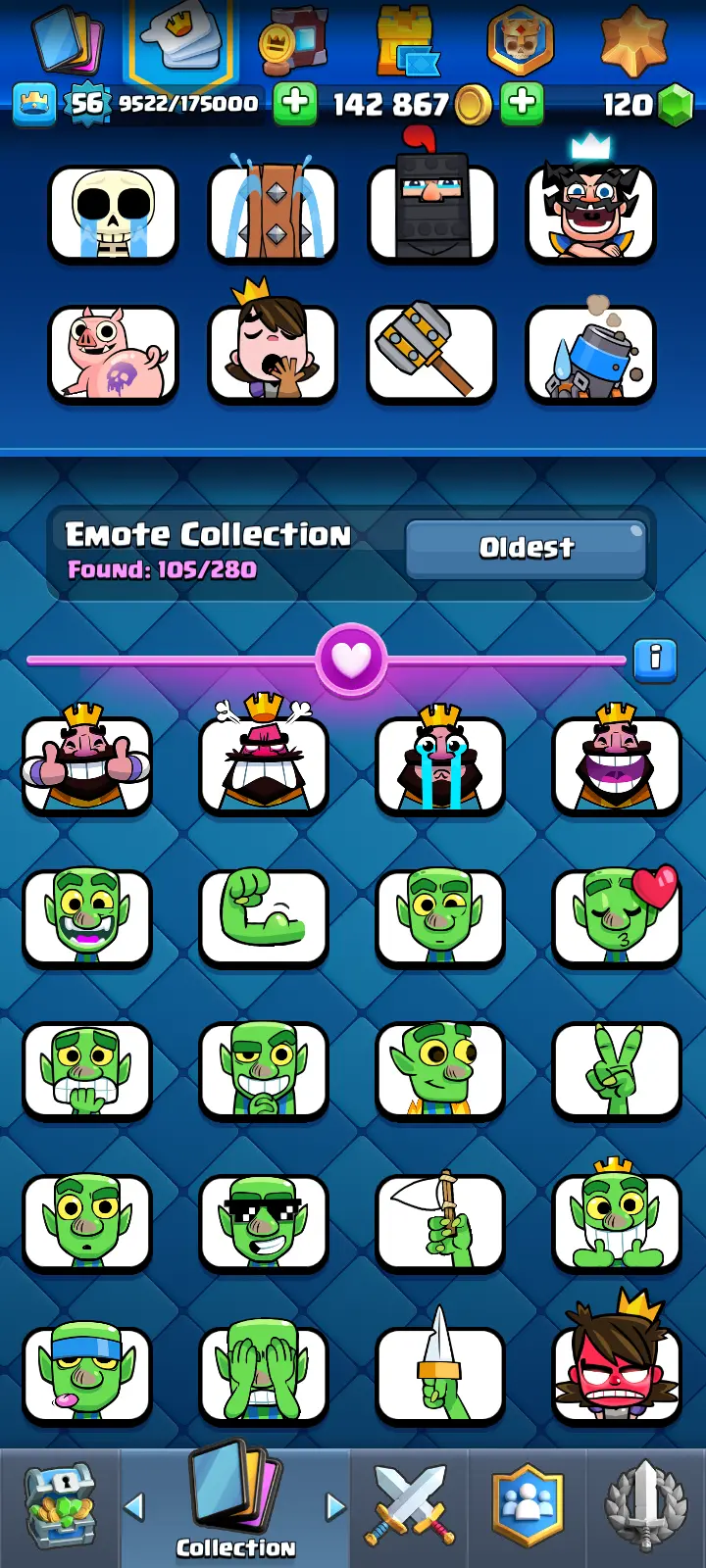The width and height of the screenshot is (706, 1568).
Task: Open the blue info icon
Action: point(655,659)
